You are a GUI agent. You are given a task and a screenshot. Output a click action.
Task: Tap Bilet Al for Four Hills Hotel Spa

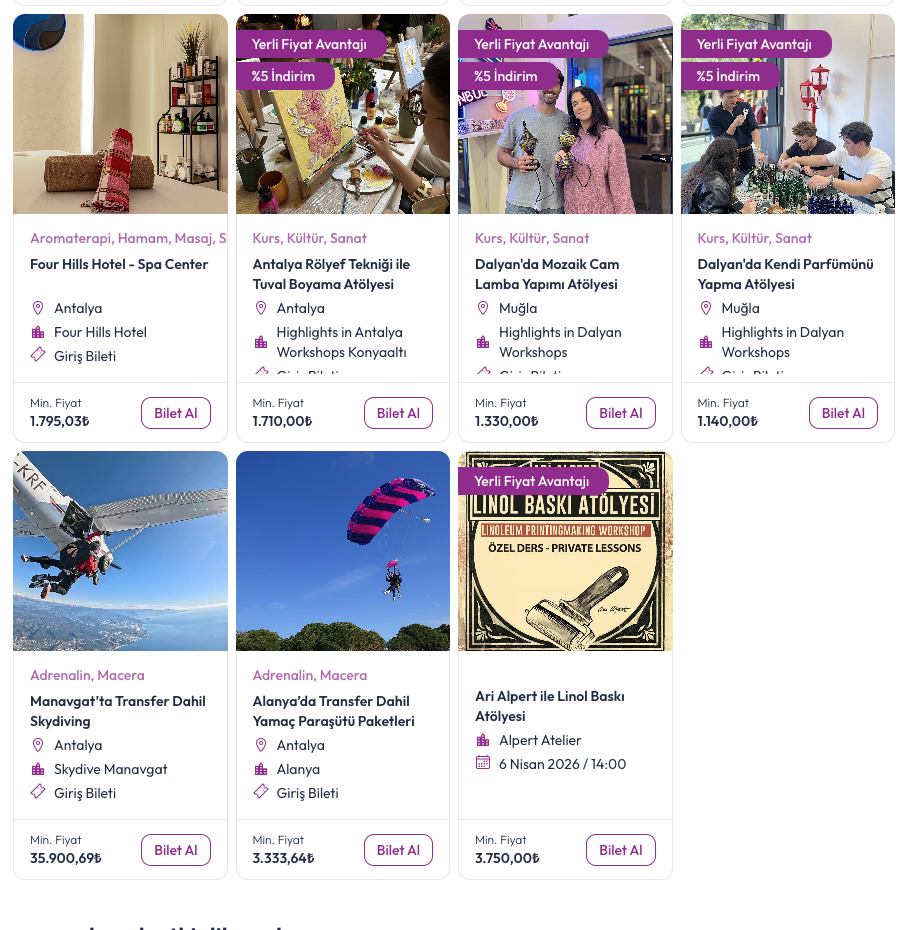[x=176, y=413]
